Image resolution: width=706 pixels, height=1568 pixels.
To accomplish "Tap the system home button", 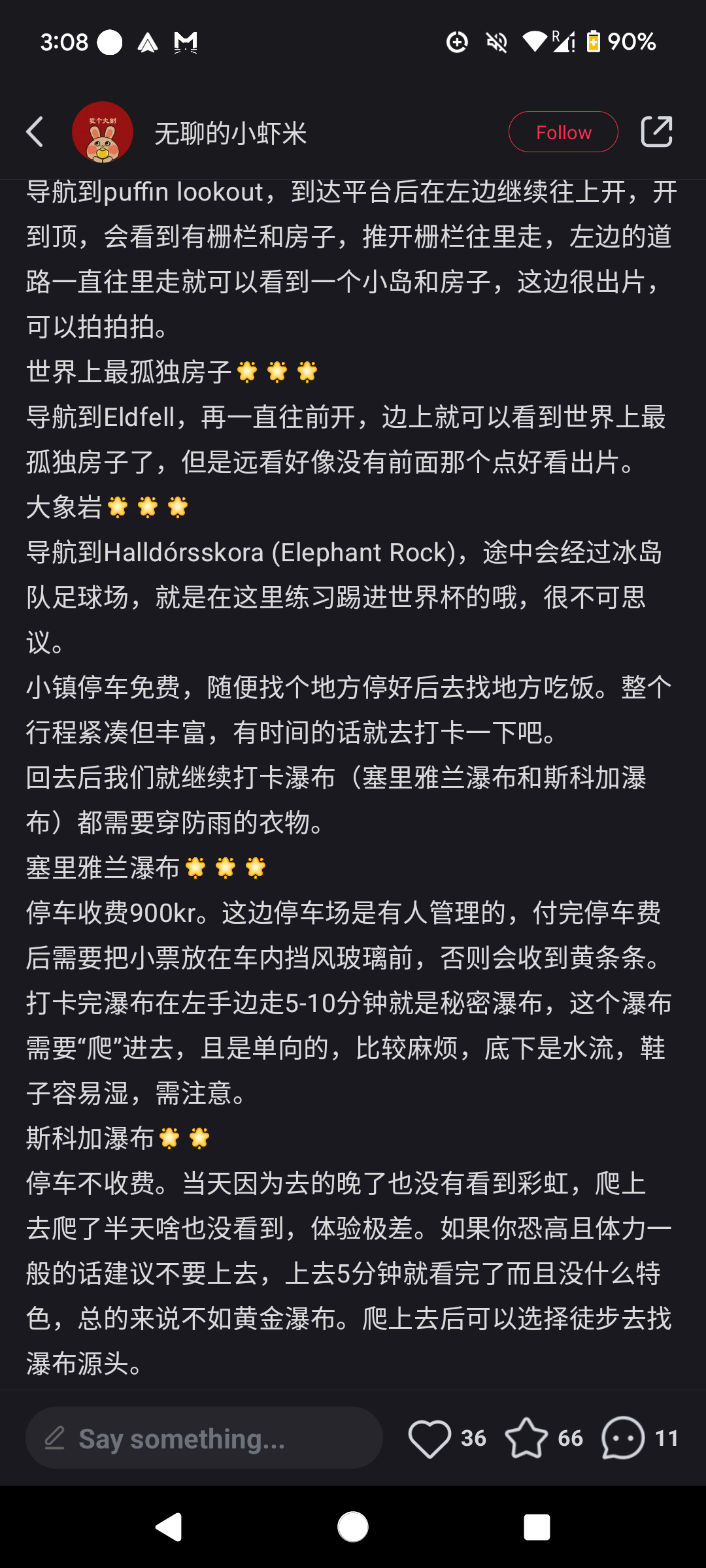I will pos(353,1527).
